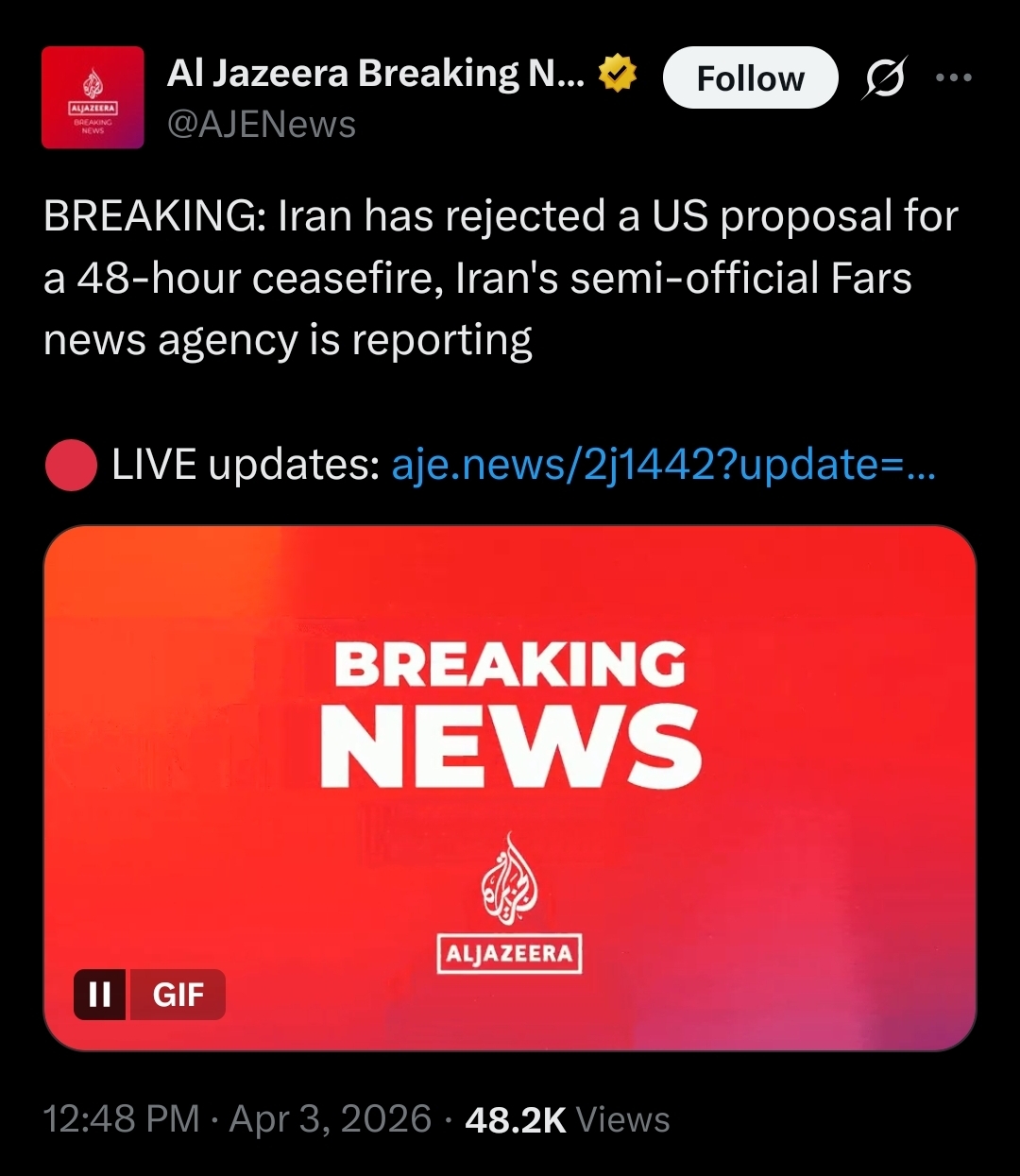Pause the Breaking News GIF
Viewport: 1020px width, 1176px height.
click(100, 995)
